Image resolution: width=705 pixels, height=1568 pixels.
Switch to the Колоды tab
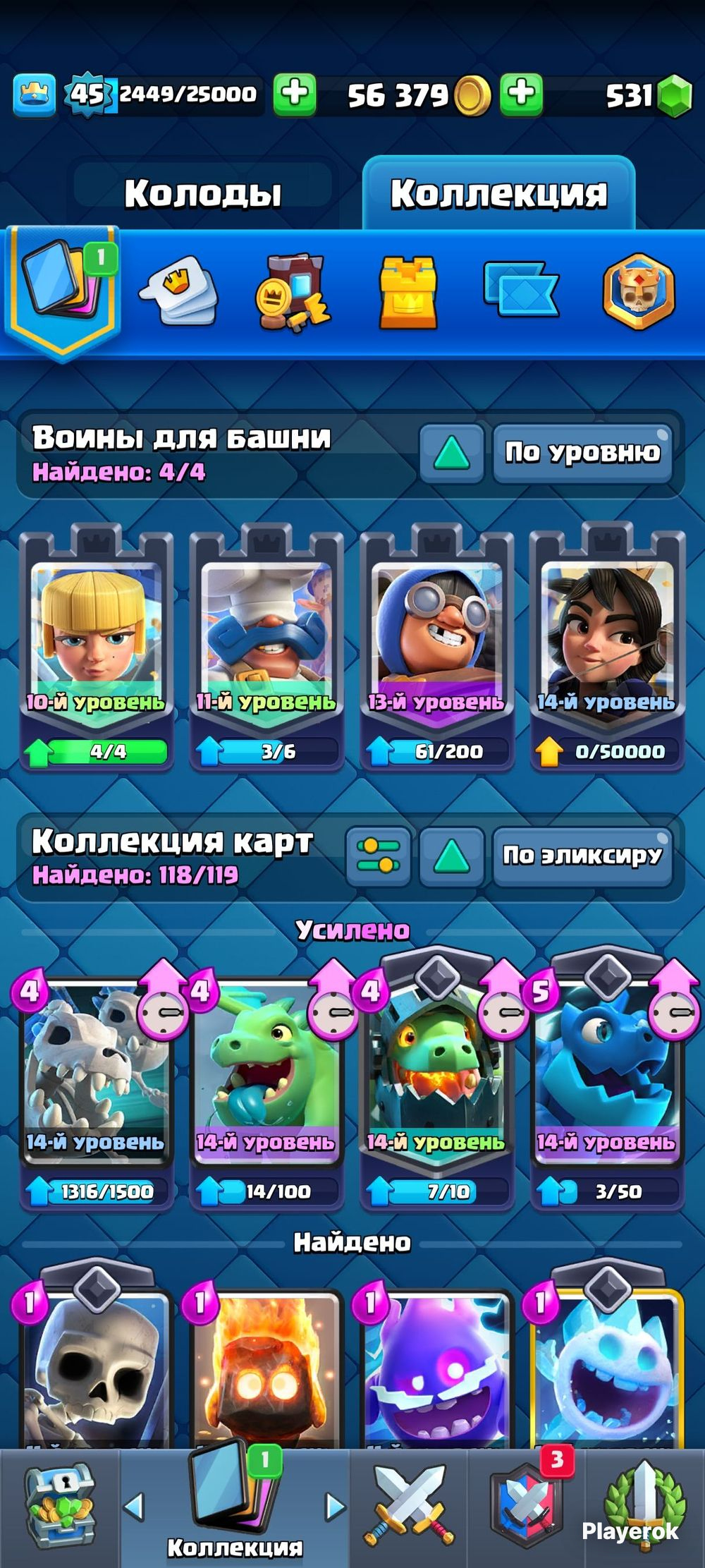(202, 193)
